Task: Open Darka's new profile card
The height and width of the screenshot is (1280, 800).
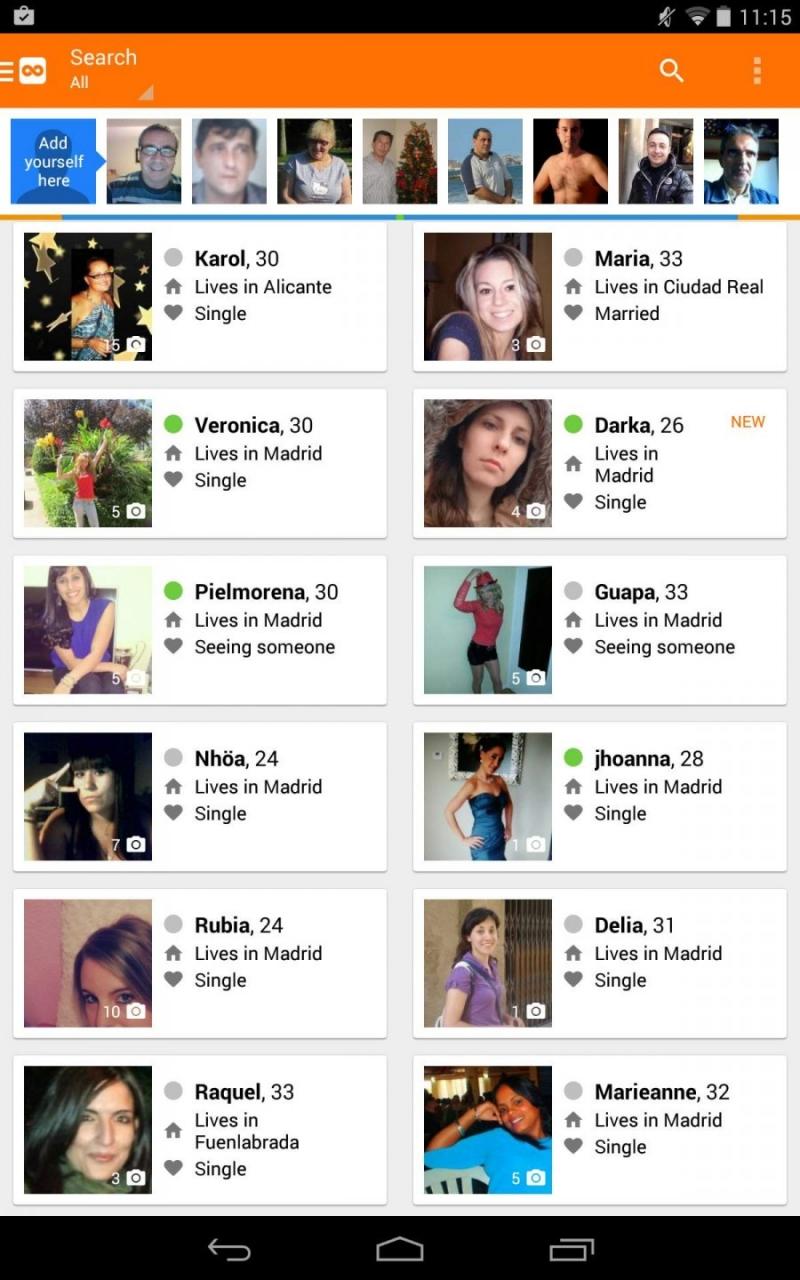Action: [x=600, y=463]
